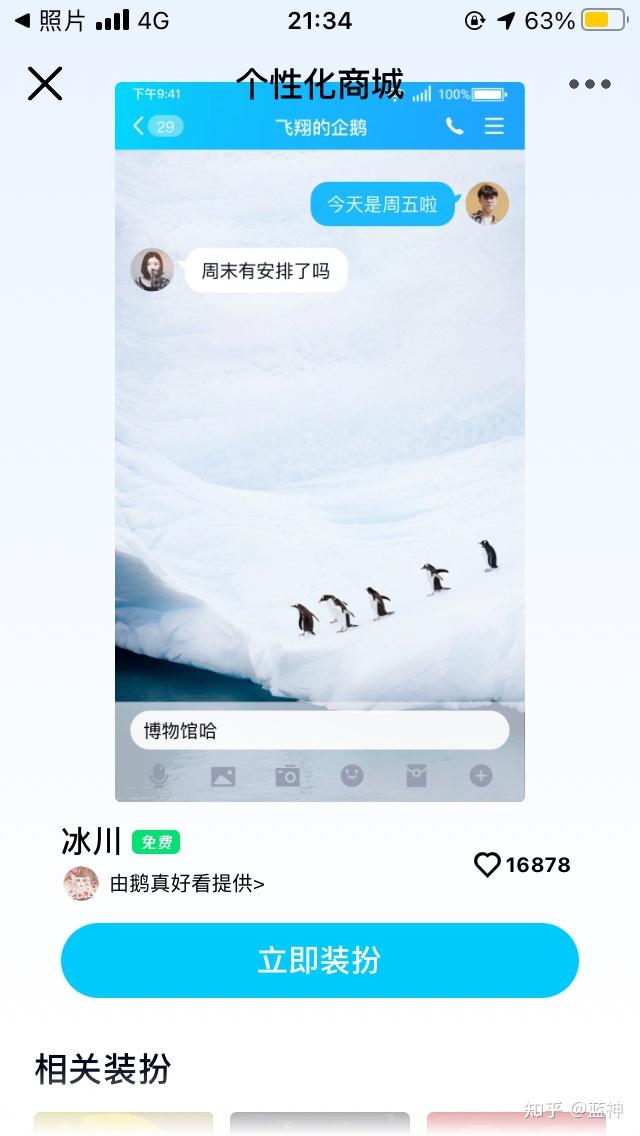This screenshot has width=640, height=1136.
Task: Return to the 照片 app from the status bar
Action: coord(50,20)
